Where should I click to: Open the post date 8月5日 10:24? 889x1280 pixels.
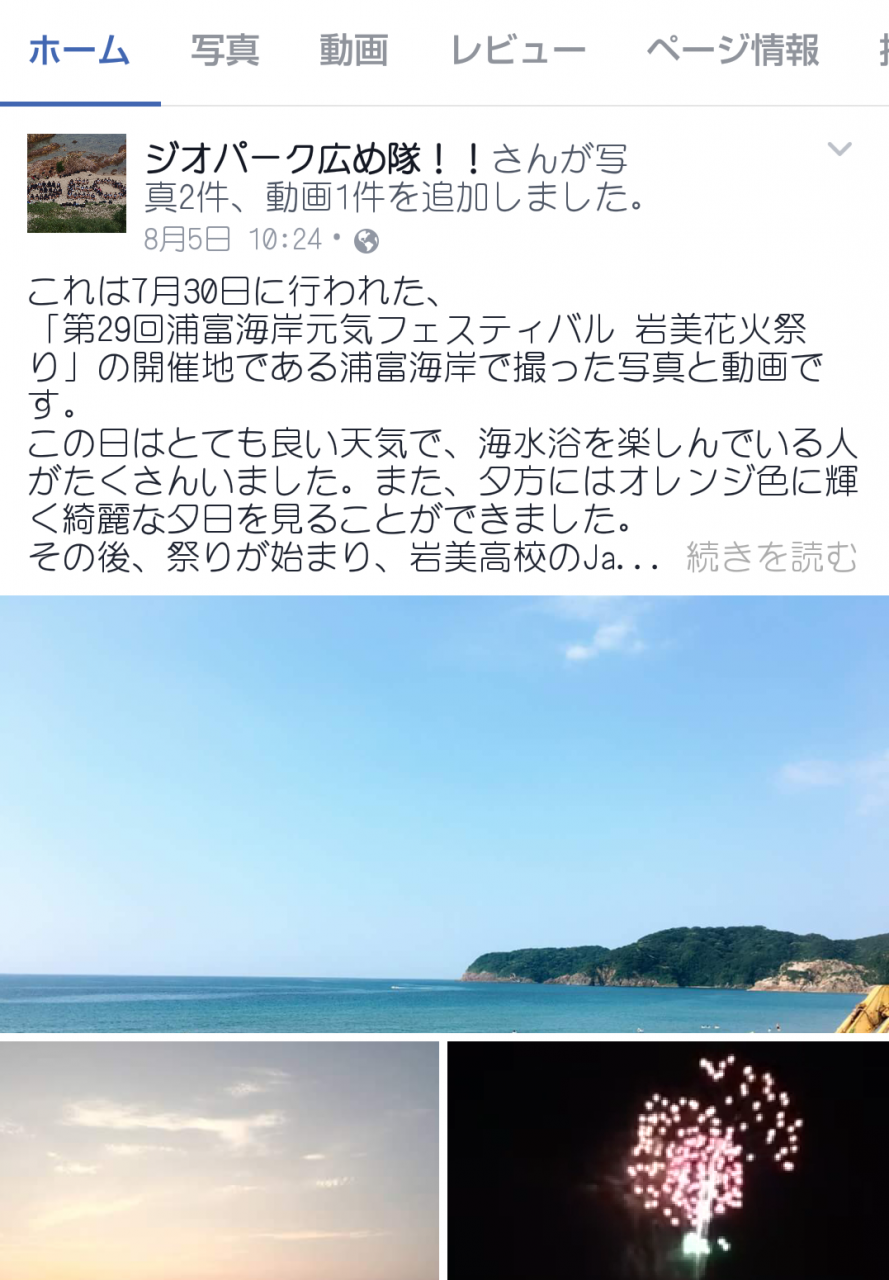[233, 240]
